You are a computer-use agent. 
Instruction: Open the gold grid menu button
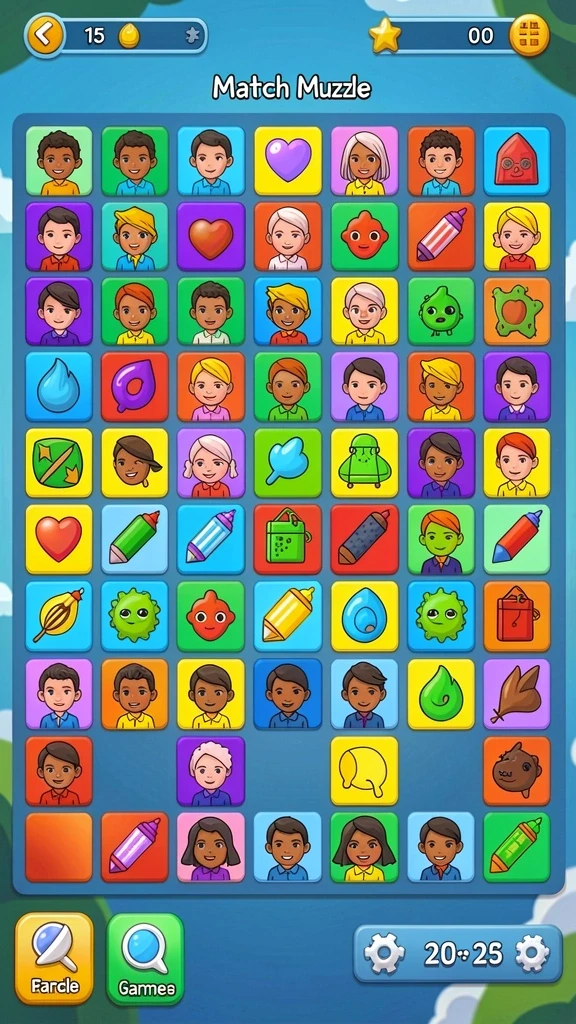pyautogui.click(x=529, y=35)
